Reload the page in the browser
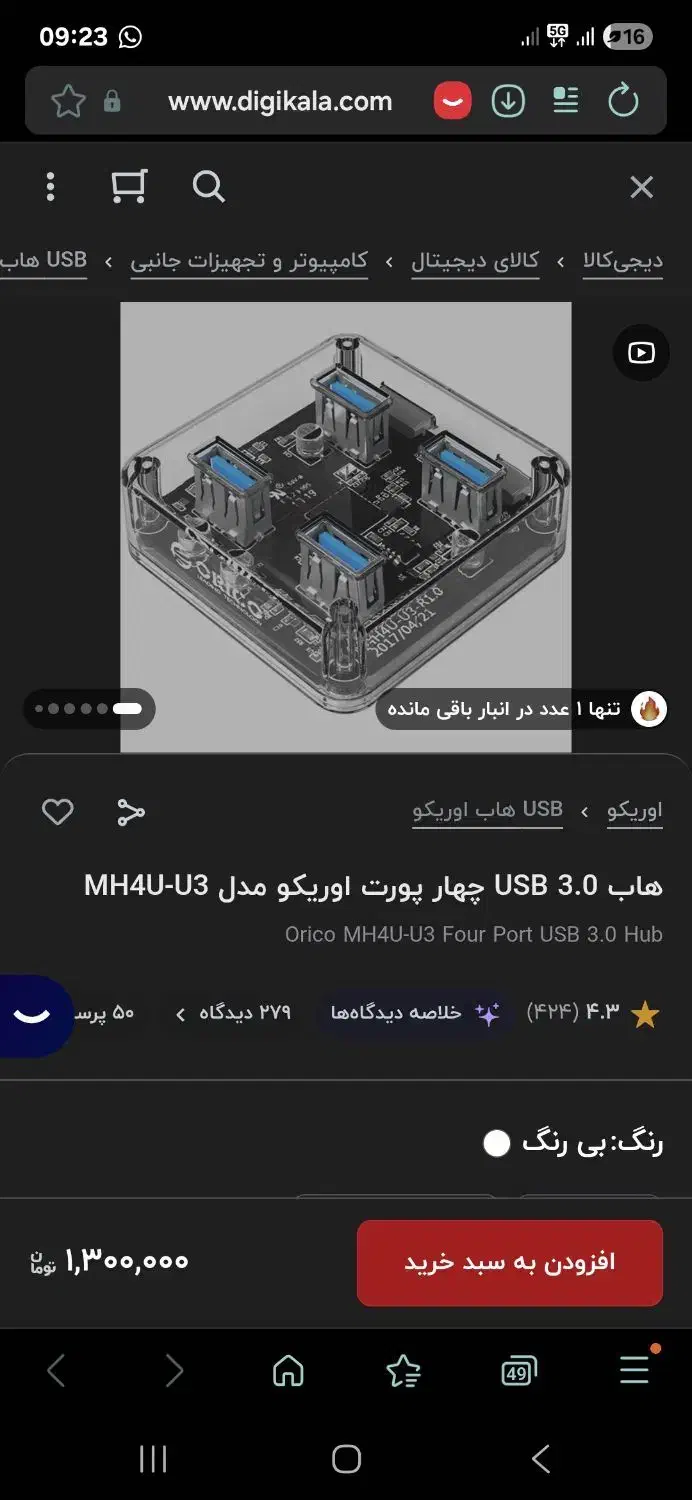Viewport: 692px width, 1500px height. 623,100
